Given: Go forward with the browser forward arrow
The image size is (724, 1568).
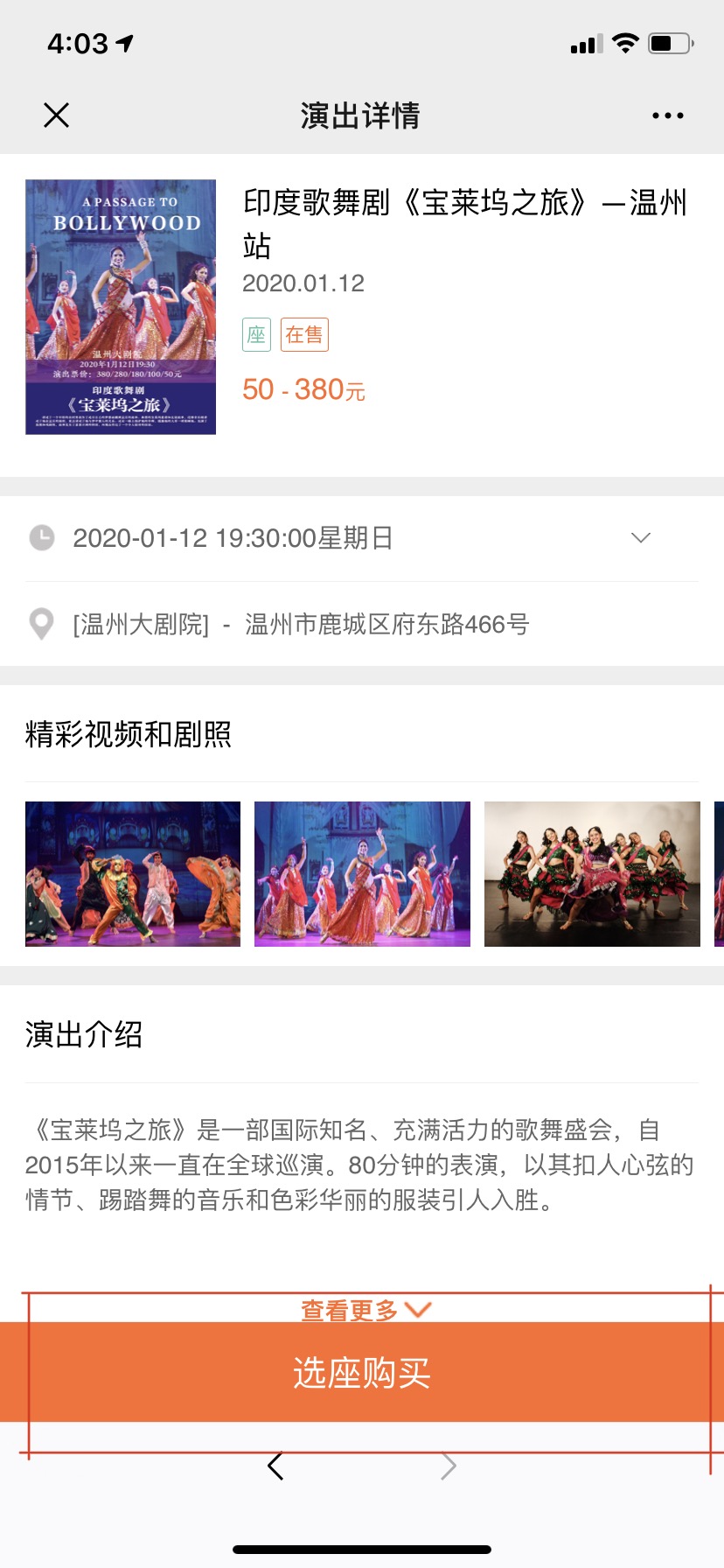Looking at the screenshot, I should click(x=449, y=1466).
